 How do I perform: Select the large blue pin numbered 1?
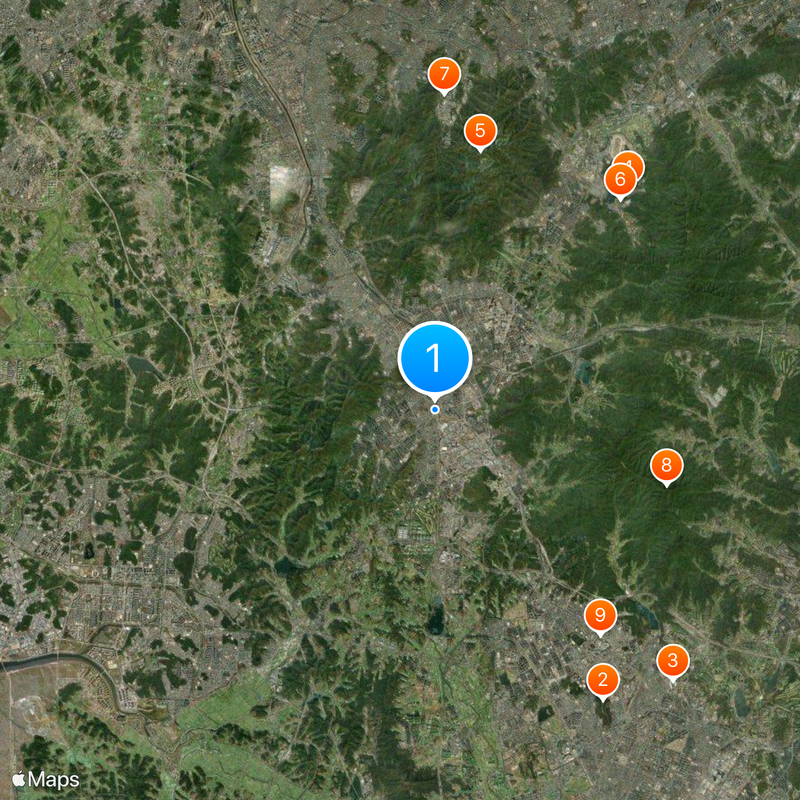435,358
